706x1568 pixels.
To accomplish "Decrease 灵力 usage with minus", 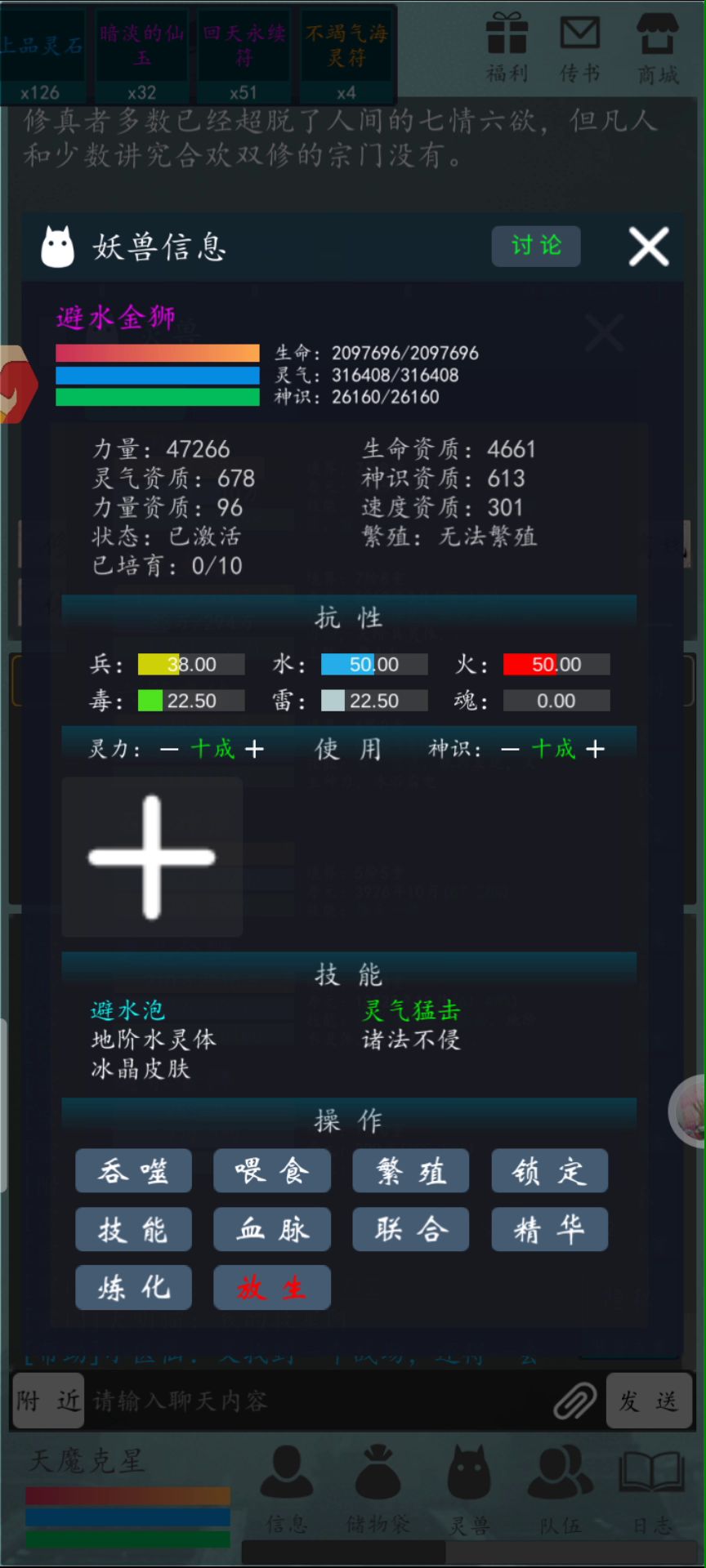I will point(169,749).
